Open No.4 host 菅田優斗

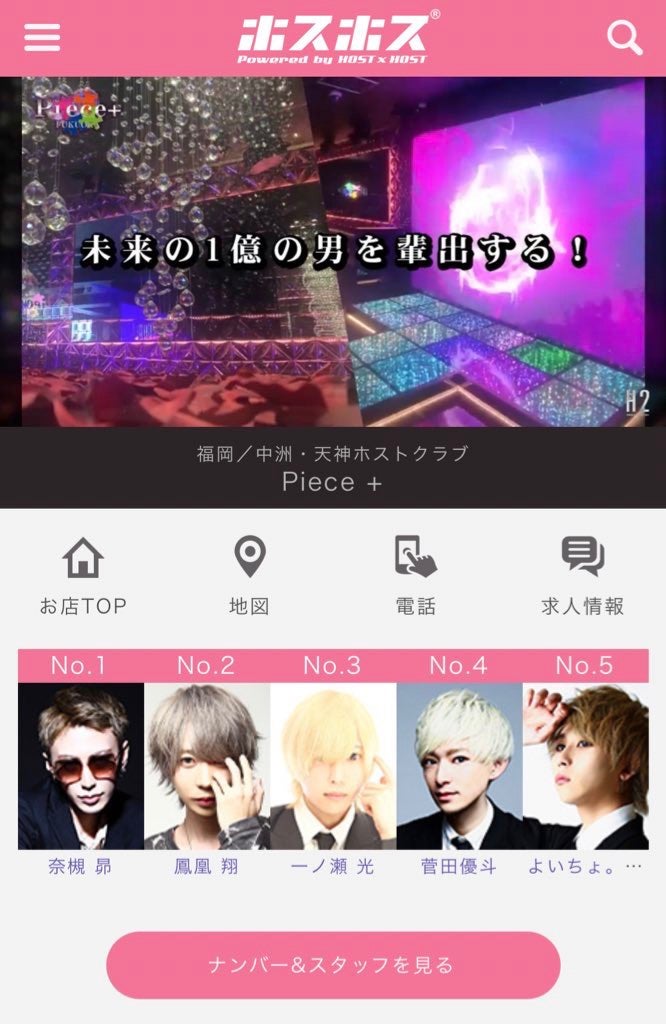coord(459,767)
